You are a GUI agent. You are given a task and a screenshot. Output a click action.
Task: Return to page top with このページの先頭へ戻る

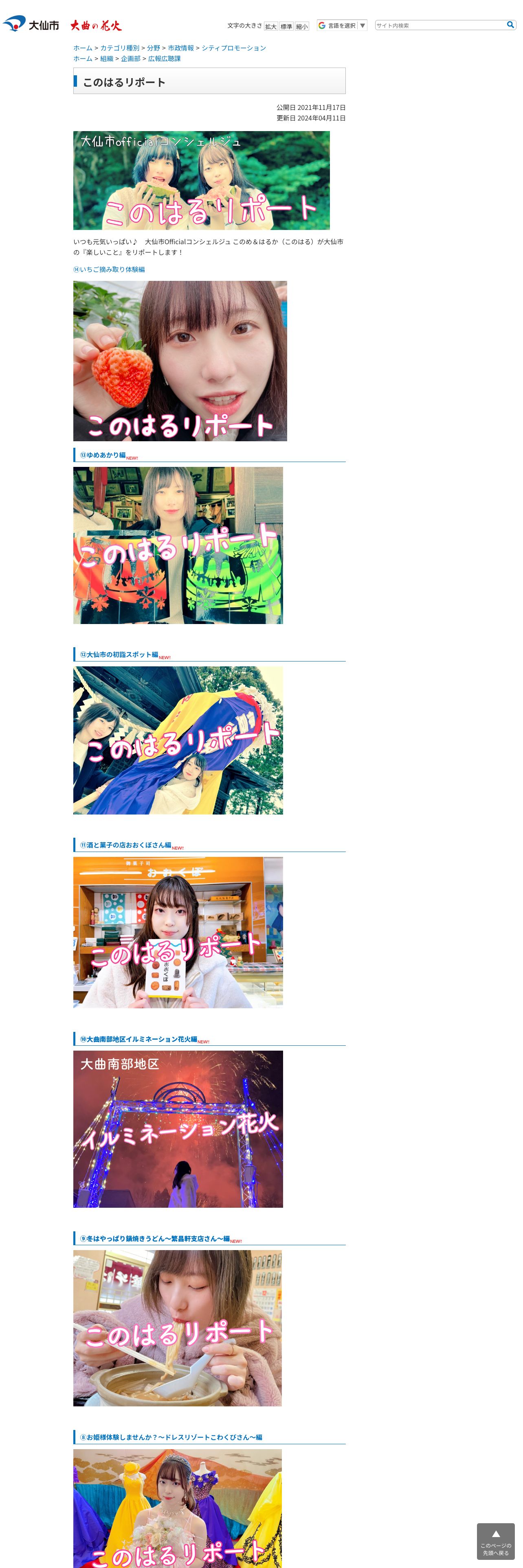[x=495, y=1542]
